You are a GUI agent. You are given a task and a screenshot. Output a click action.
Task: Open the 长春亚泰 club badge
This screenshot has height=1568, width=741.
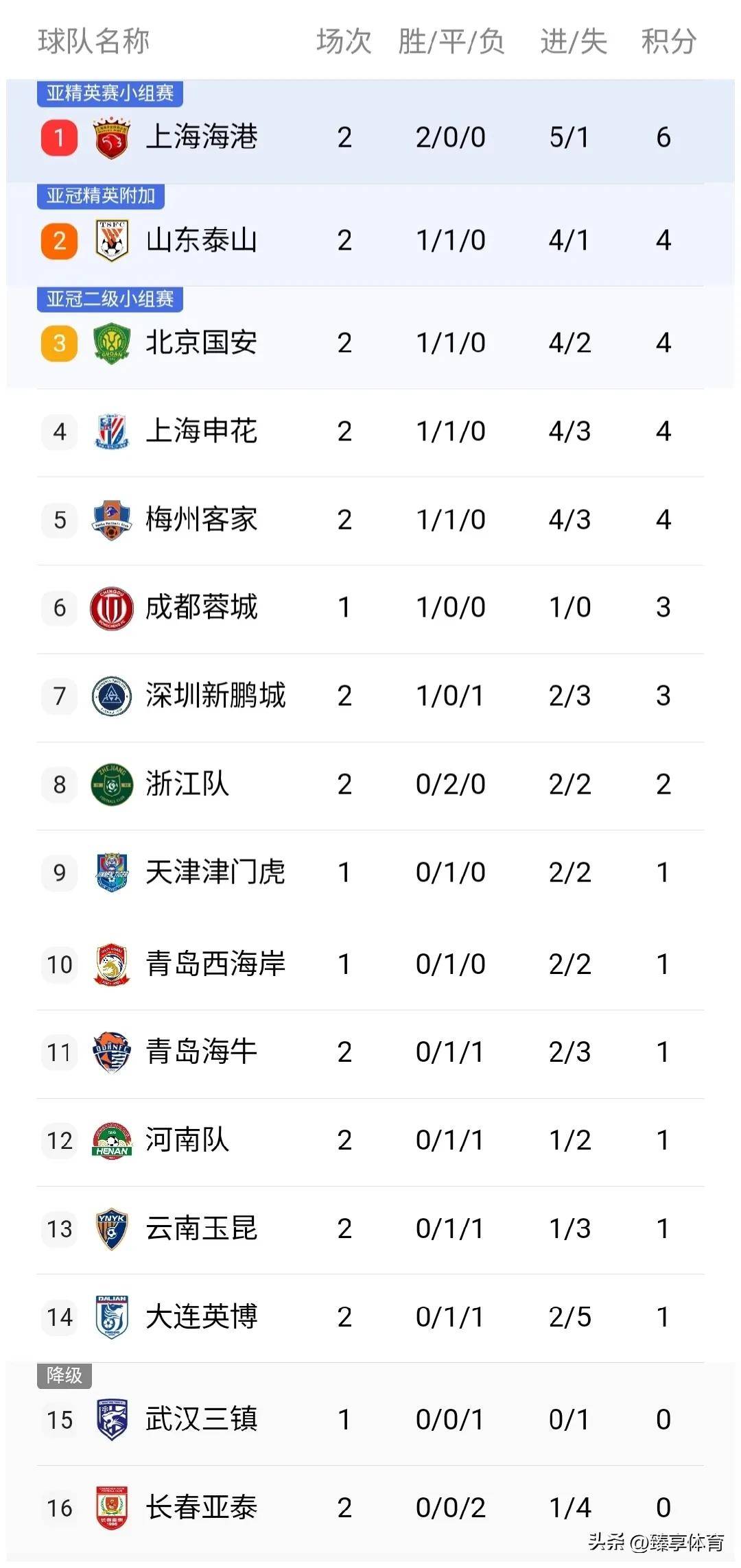(x=110, y=1508)
